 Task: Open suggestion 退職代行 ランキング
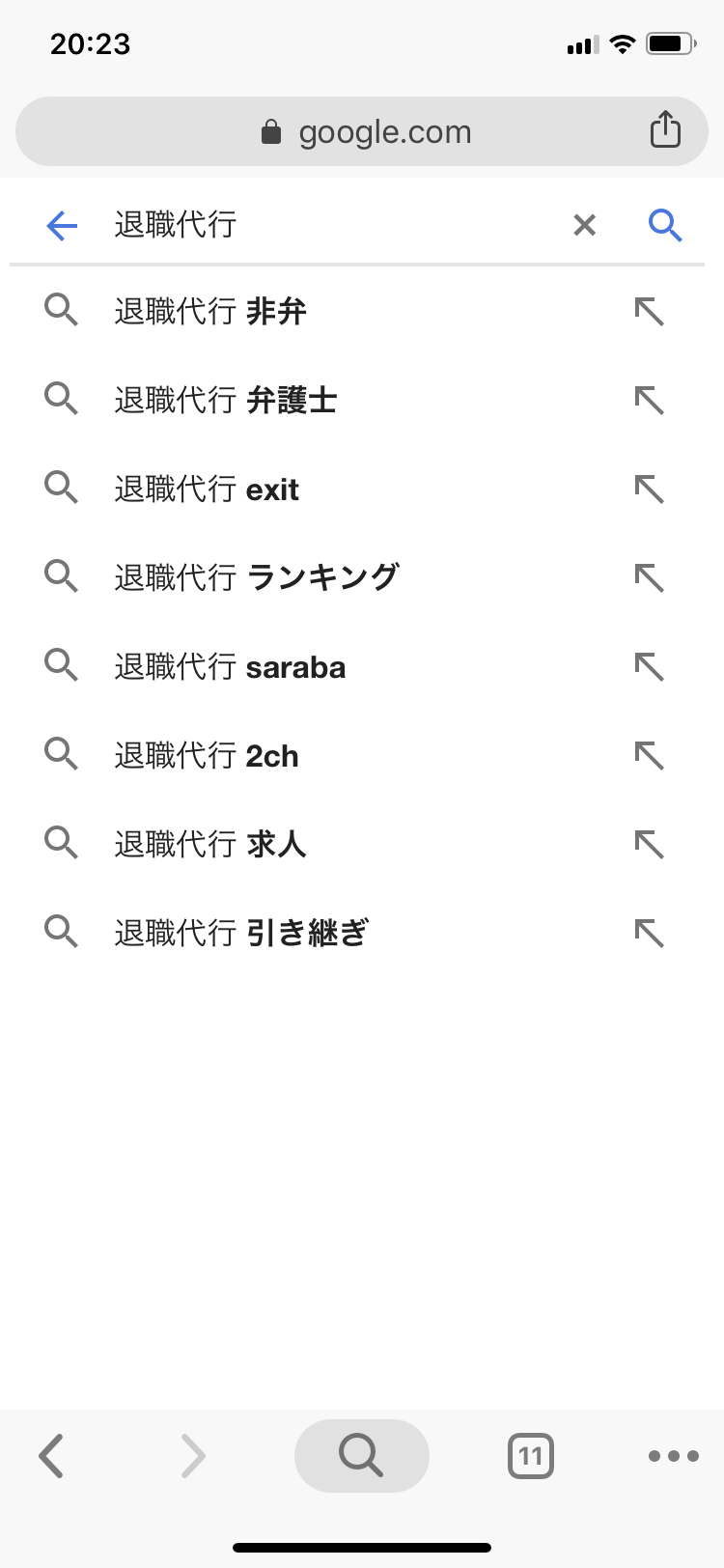click(362, 577)
